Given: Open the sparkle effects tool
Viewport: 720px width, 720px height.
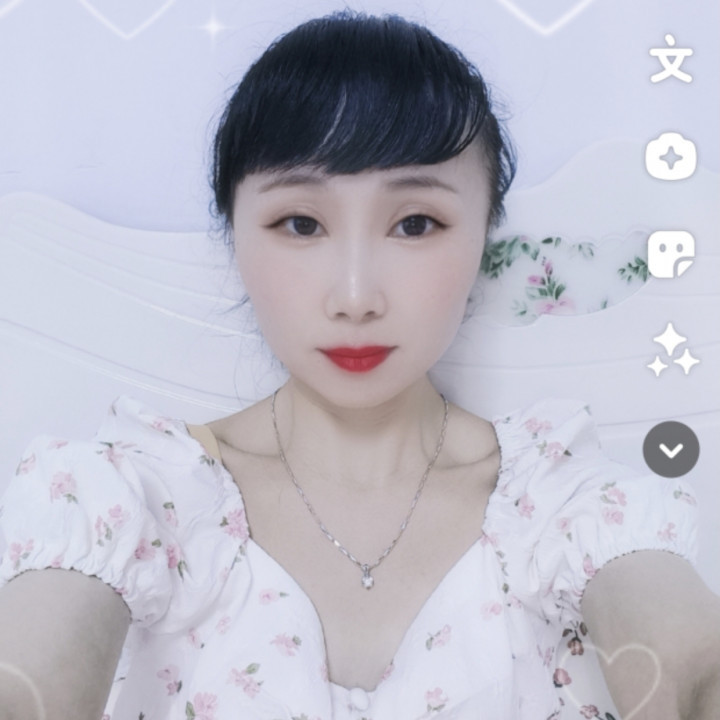Looking at the screenshot, I should (671, 350).
